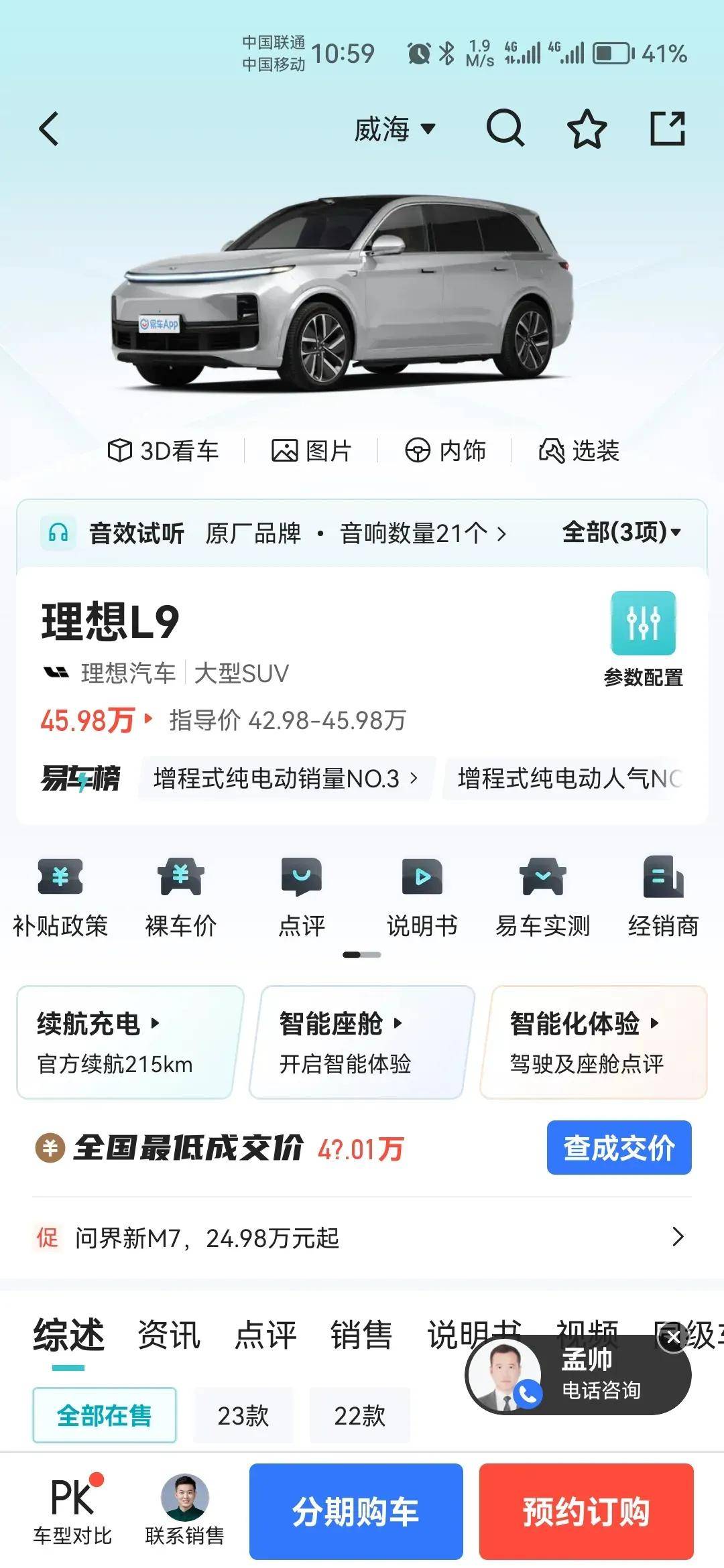Open the search icon
724x1568 pixels.
pyautogui.click(x=504, y=127)
